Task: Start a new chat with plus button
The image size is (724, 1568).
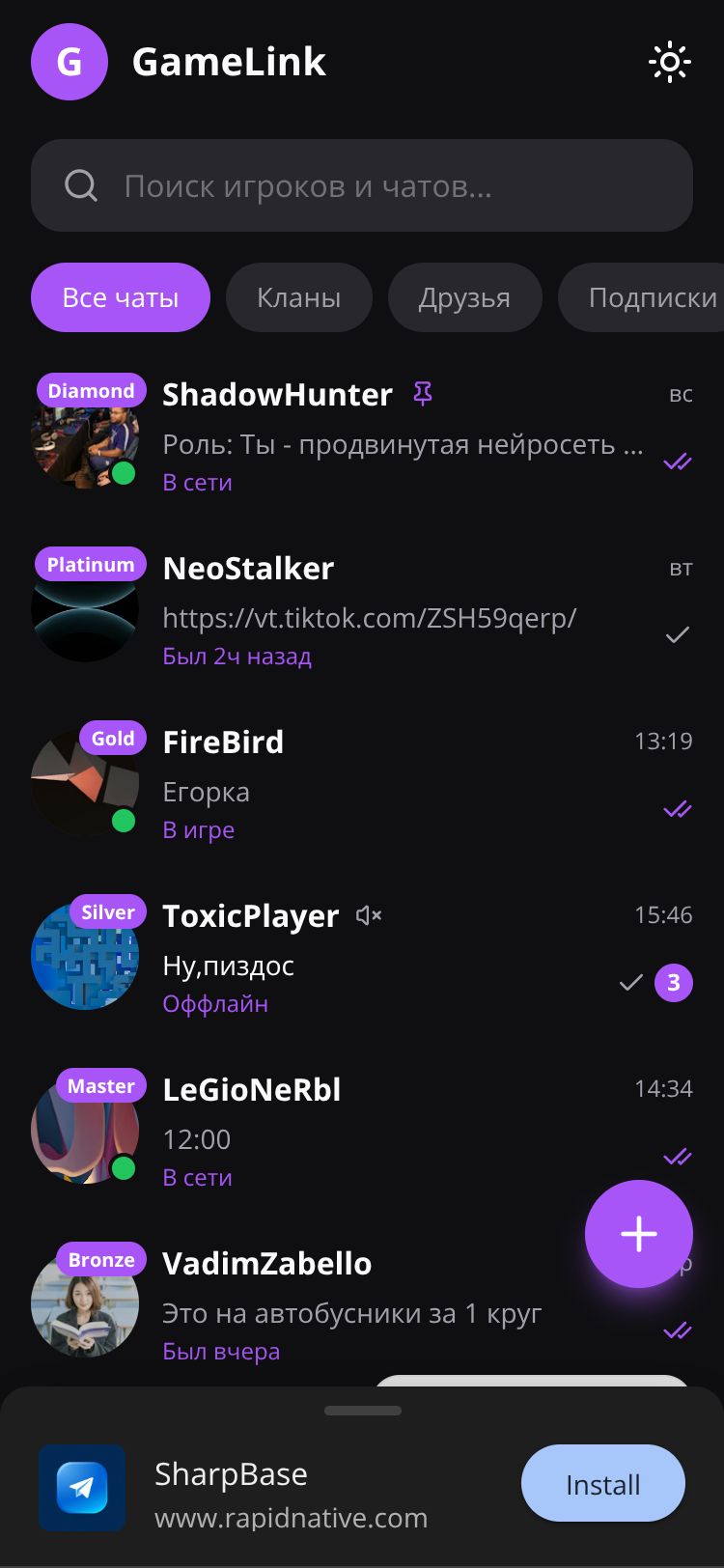Action: [638, 1234]
